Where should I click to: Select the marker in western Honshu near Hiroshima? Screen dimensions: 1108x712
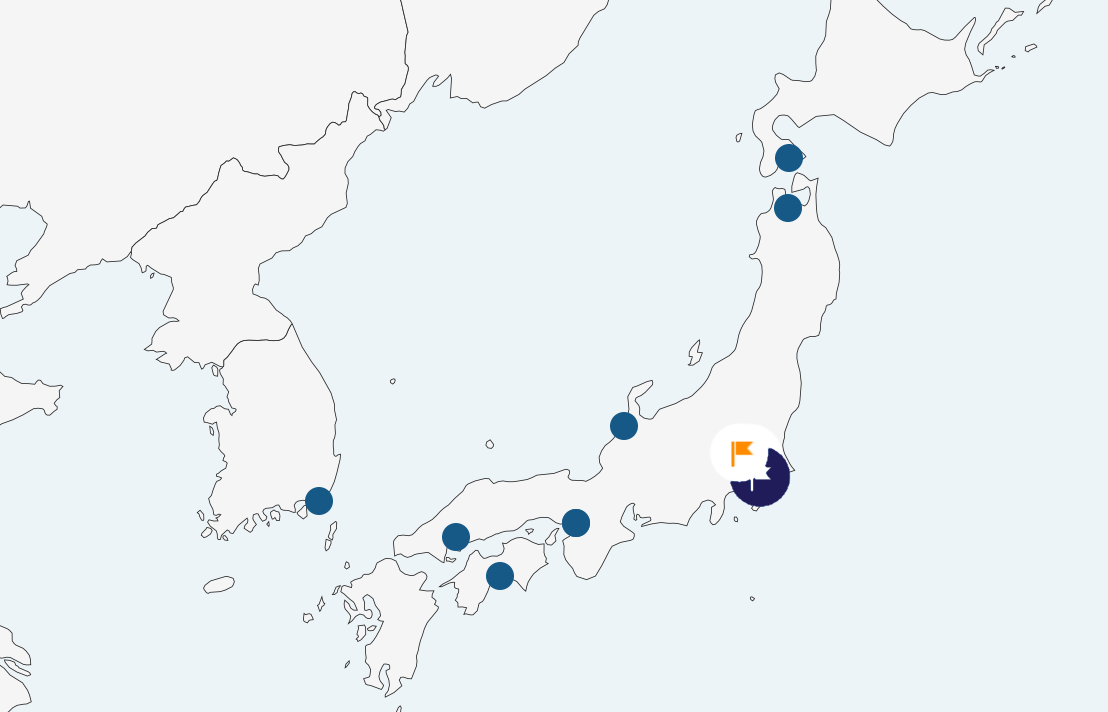456,537
